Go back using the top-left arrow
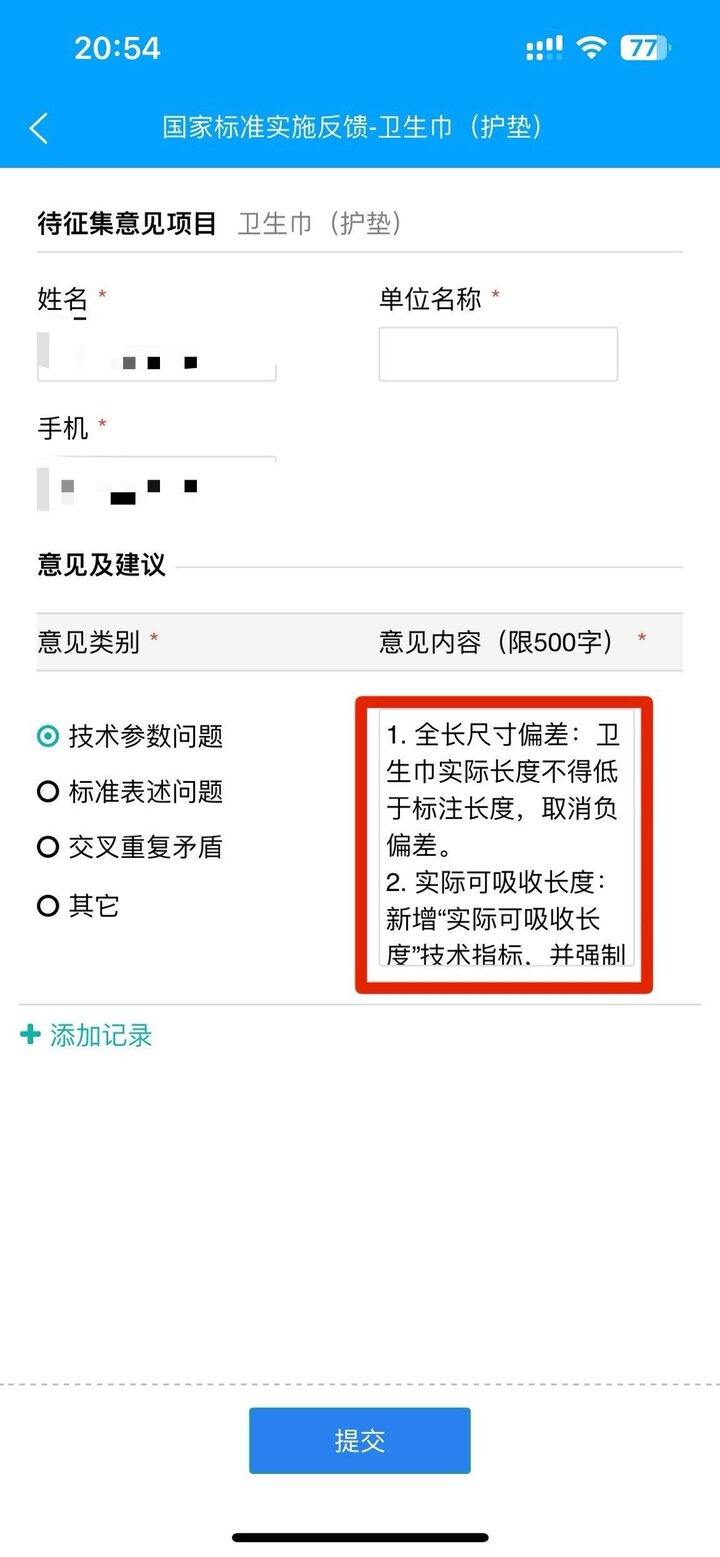This screenshot has width=720, height=1557. click(40, 128)
